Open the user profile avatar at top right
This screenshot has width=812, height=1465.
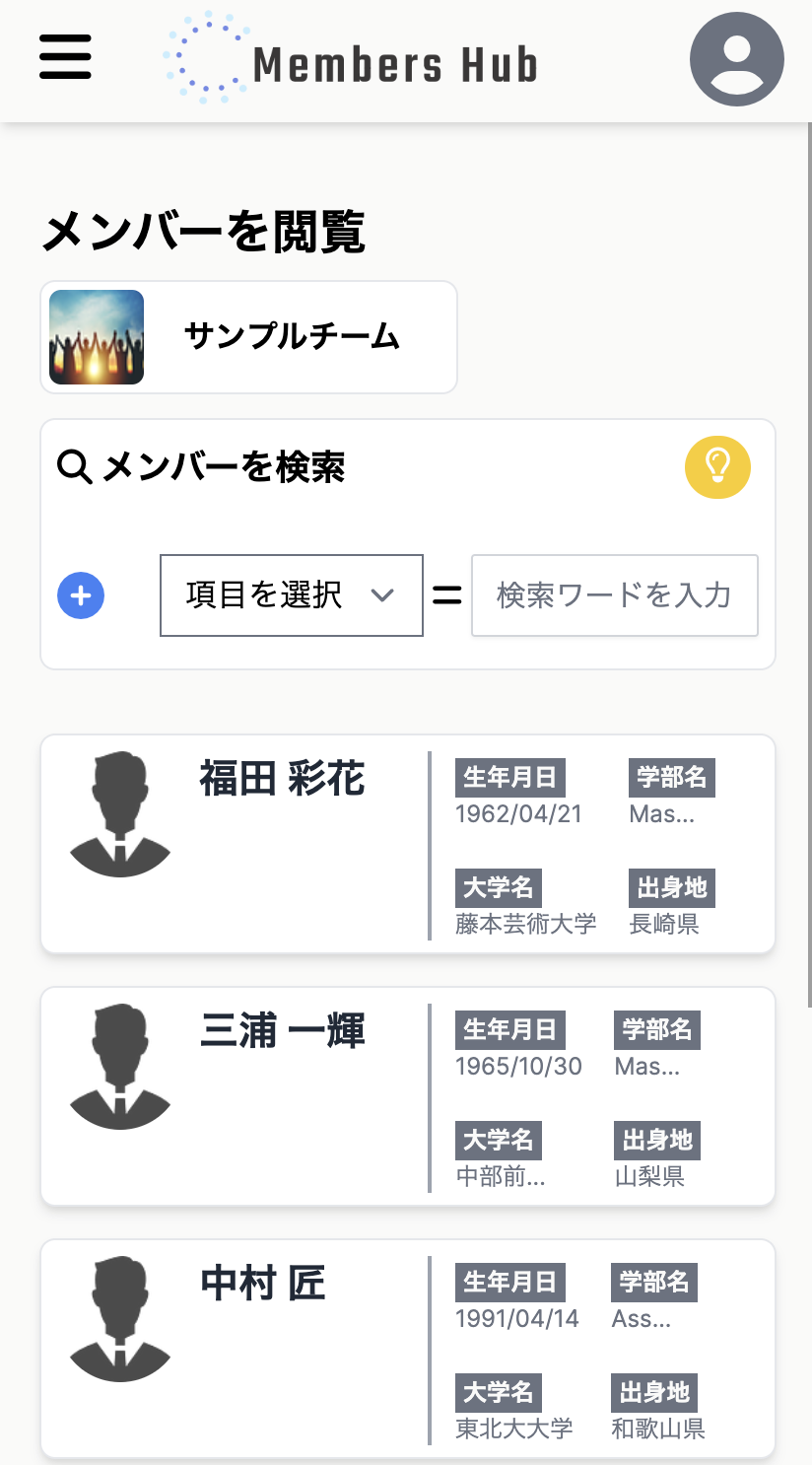[736, 58]
